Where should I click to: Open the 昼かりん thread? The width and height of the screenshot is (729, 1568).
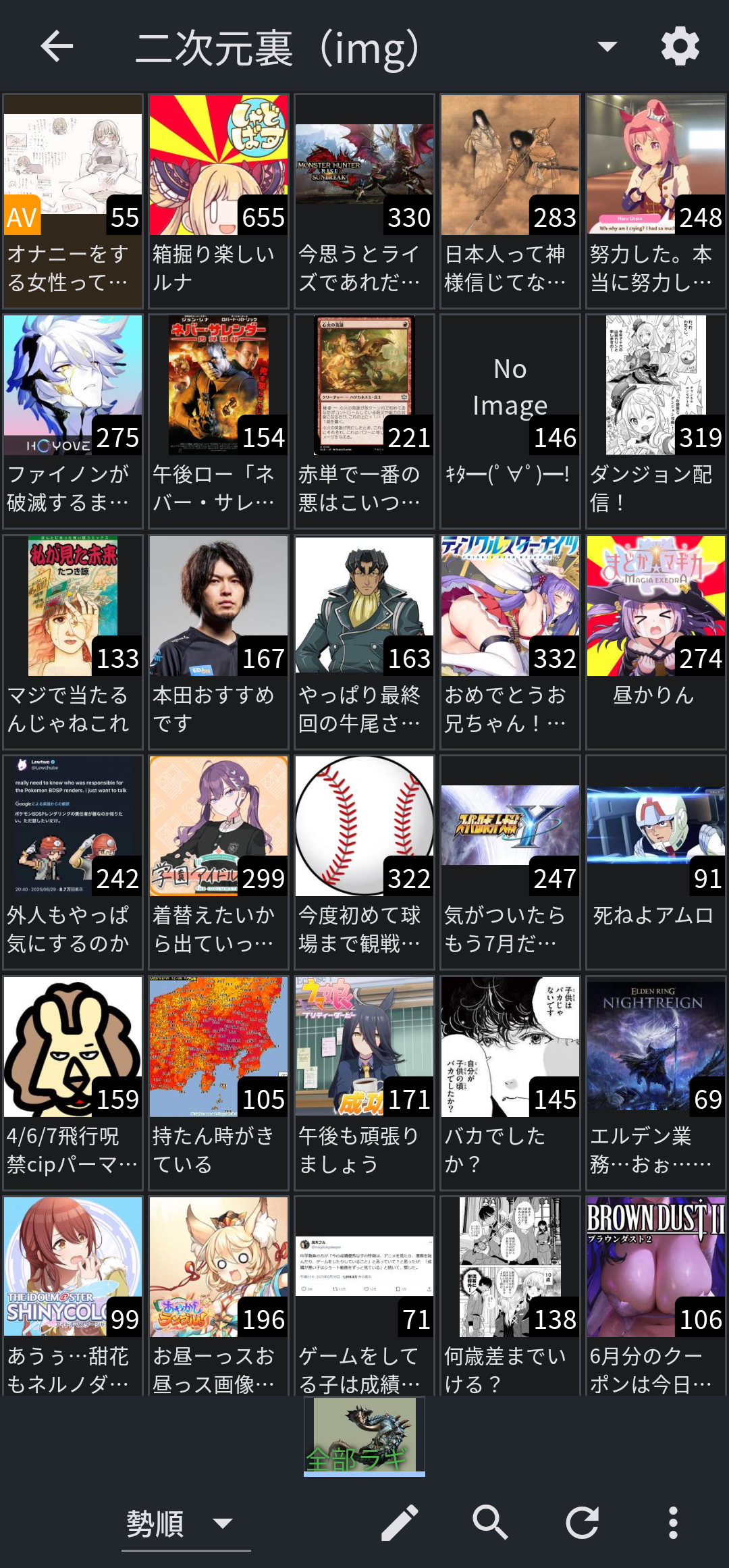click(656, 642)
